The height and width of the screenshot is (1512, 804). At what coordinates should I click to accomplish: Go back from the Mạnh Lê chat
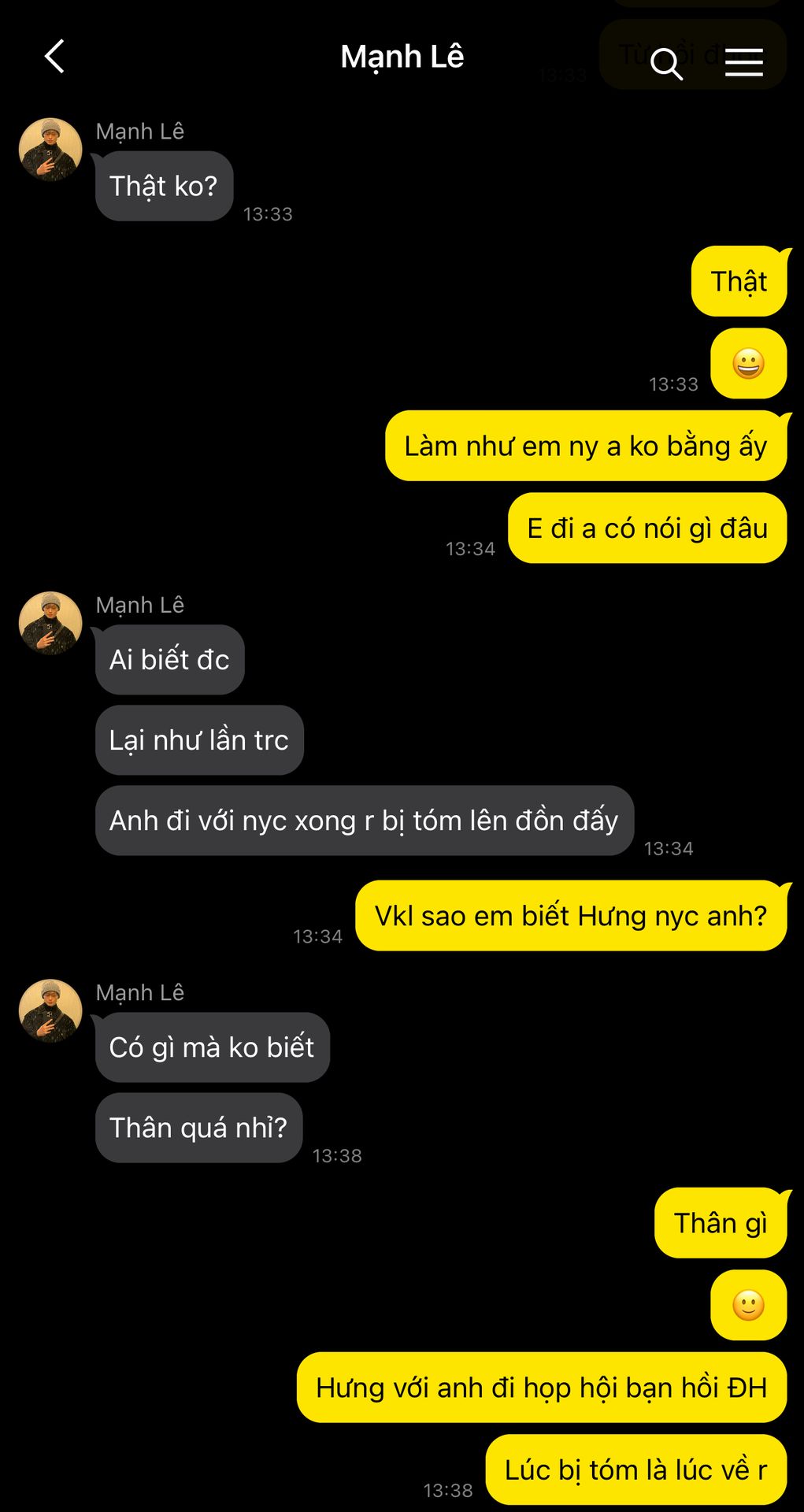tap(54, 57)
